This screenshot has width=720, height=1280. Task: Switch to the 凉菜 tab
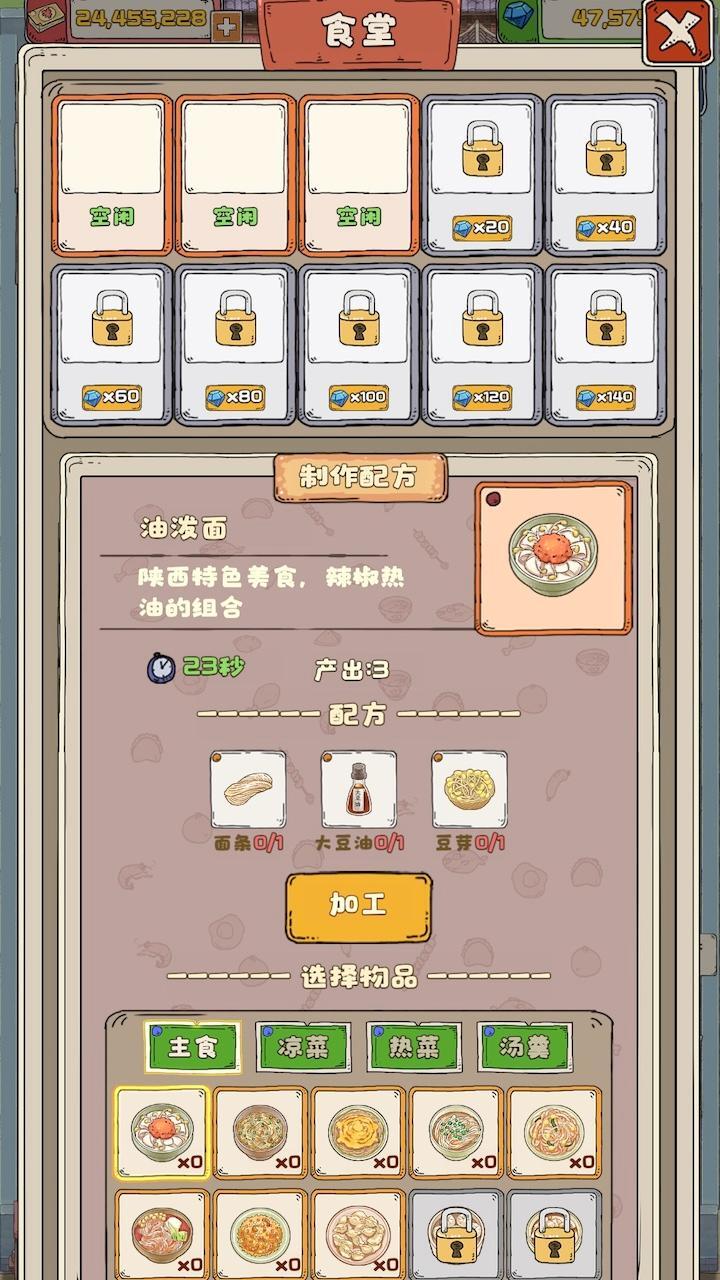303,1047
